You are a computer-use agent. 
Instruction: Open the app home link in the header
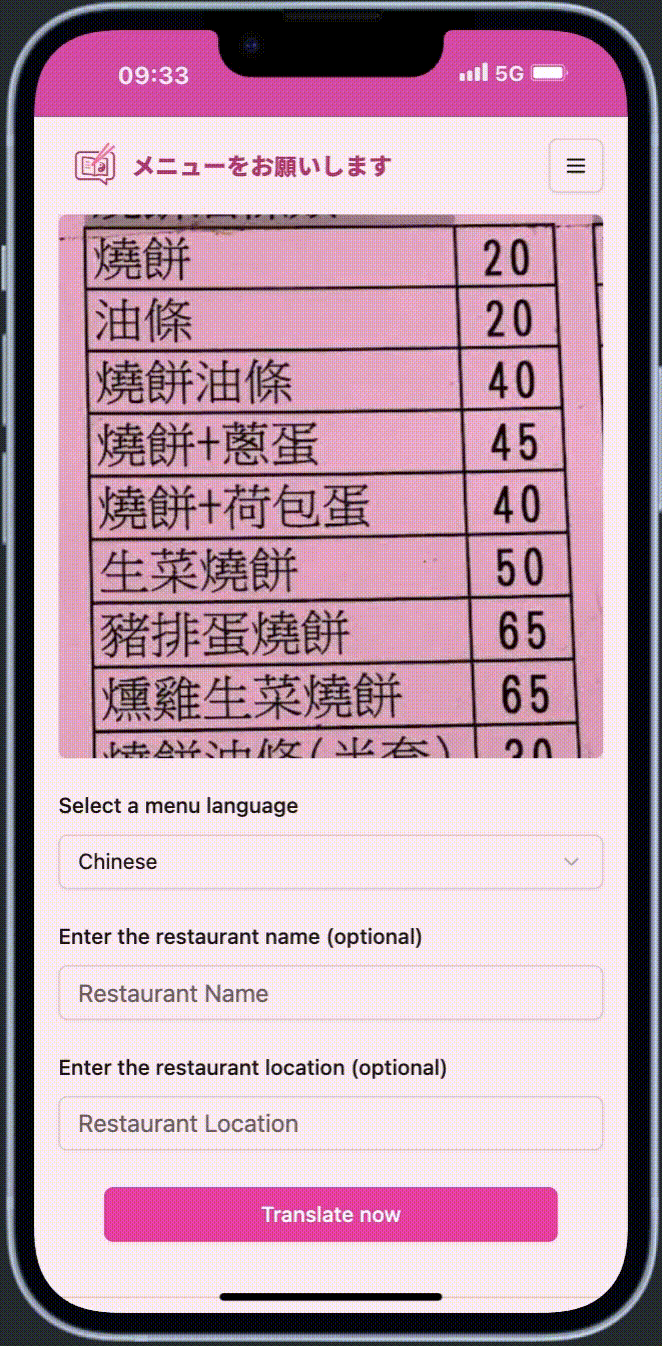pos(233,166)
